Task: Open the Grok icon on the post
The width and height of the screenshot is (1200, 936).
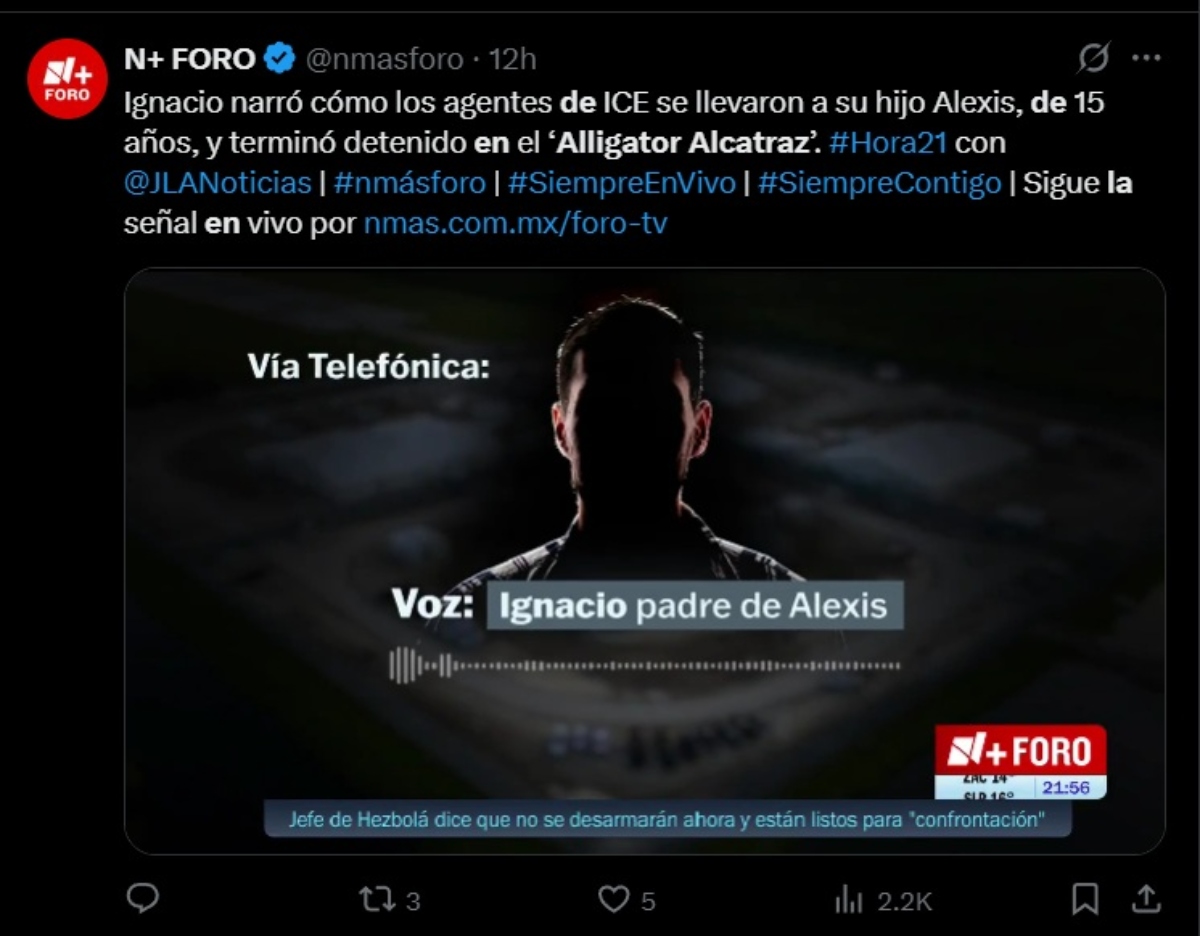Action: tap(1093, 59)
